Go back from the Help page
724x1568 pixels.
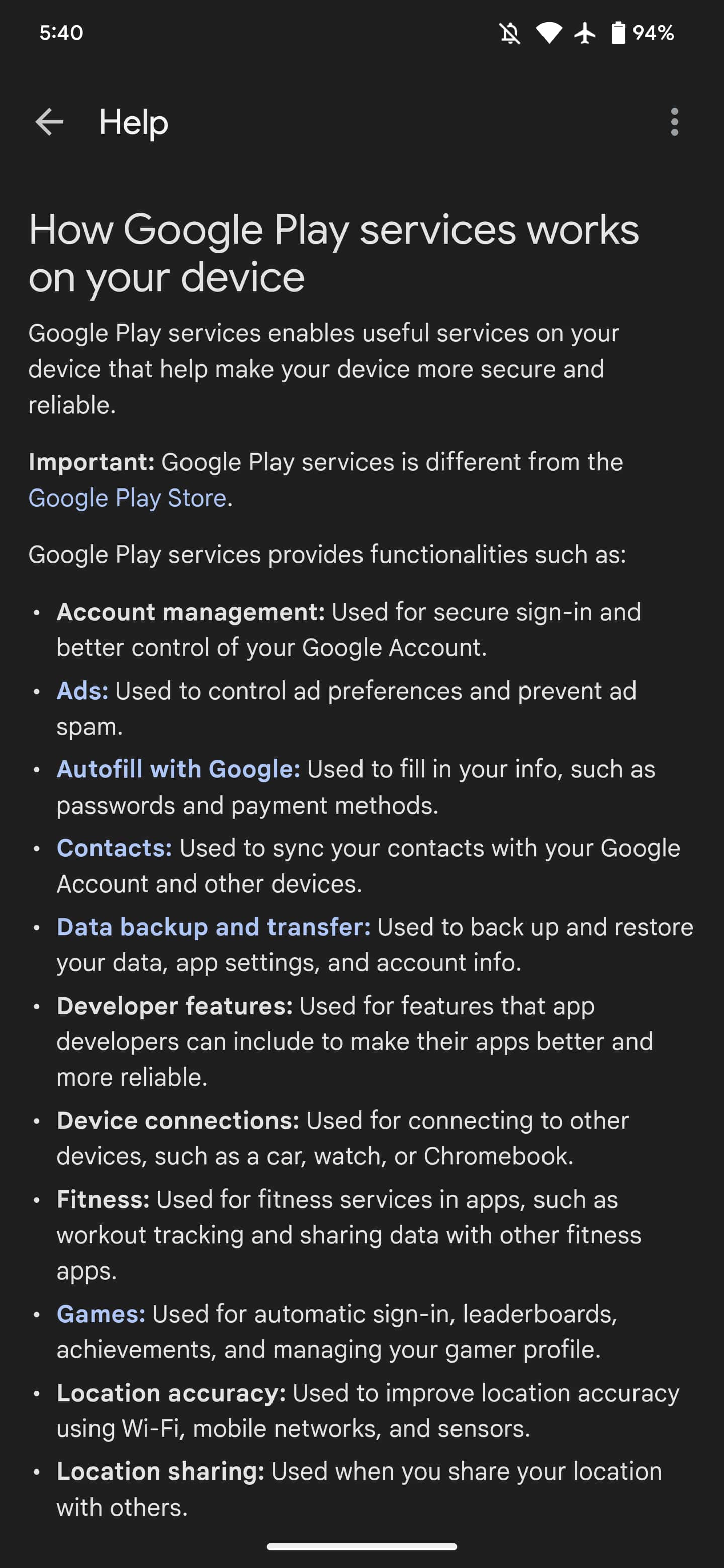tap(49, 122)
